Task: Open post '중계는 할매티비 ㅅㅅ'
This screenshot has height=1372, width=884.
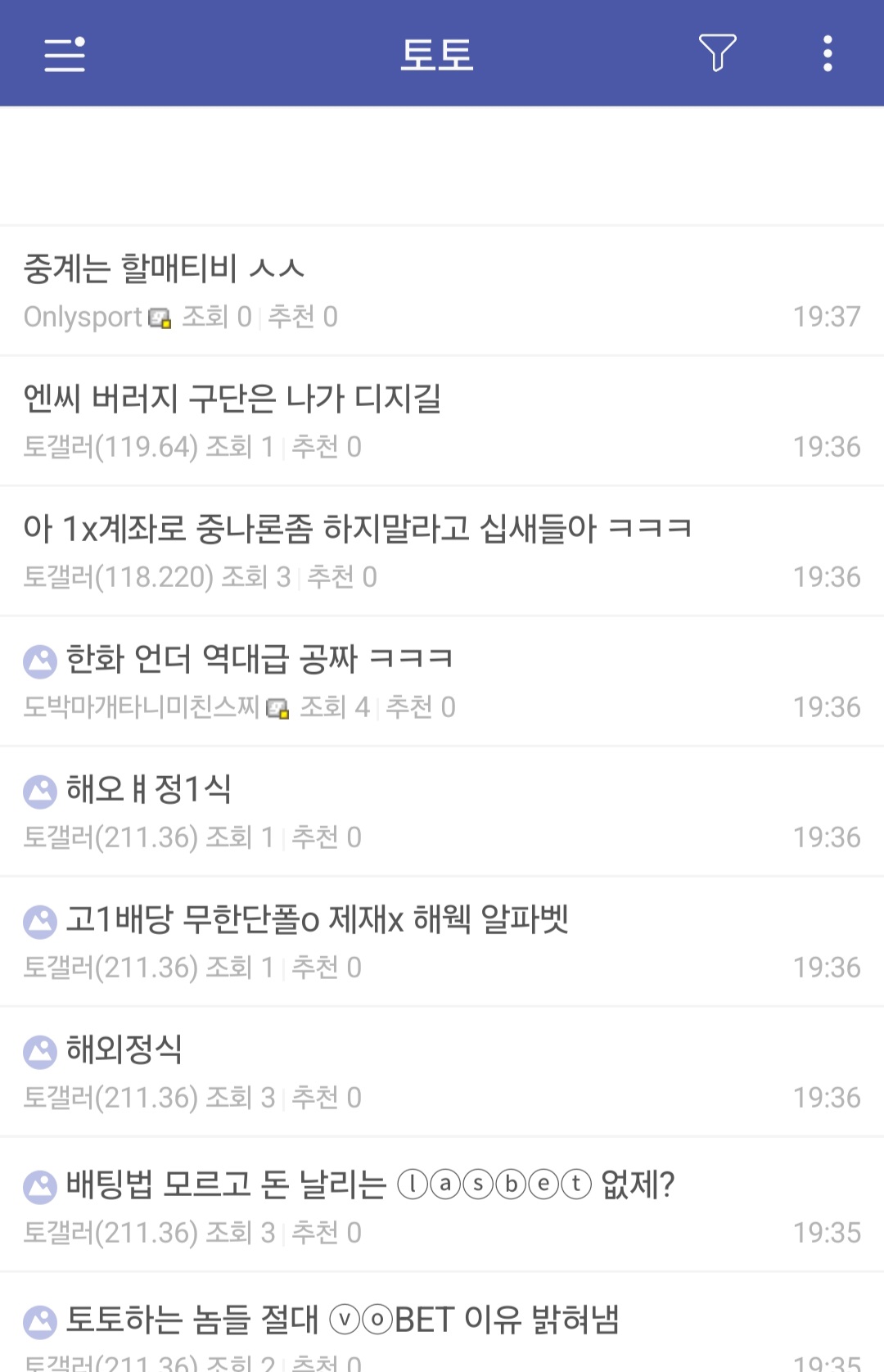Action: coord(164,269)
